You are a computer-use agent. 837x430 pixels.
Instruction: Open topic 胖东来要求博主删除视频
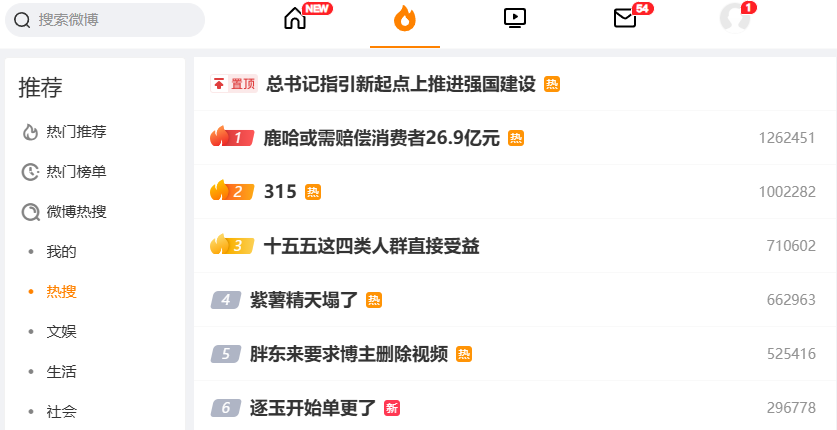click(x=349, y=354)
